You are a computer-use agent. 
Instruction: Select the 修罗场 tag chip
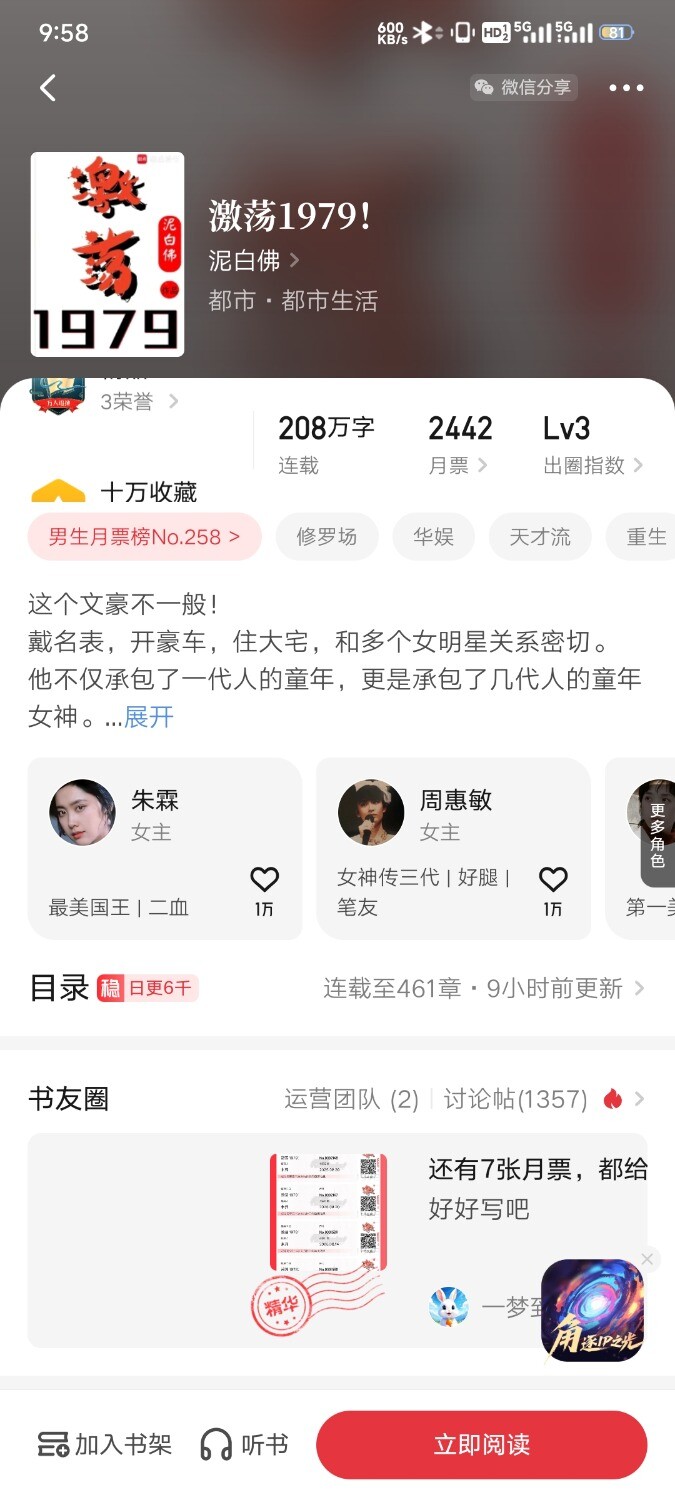click(326, 536)
